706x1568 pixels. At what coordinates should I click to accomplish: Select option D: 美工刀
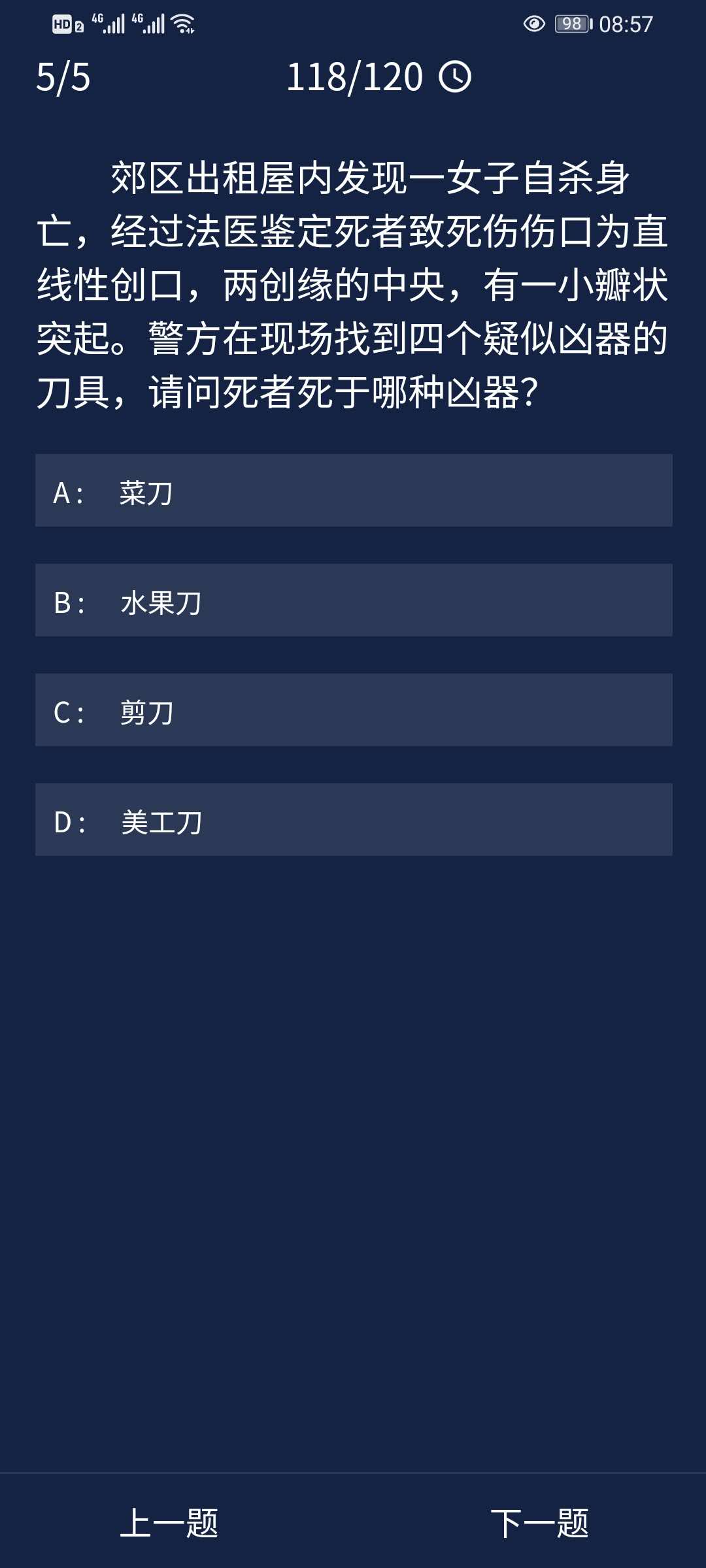point(353,820)
